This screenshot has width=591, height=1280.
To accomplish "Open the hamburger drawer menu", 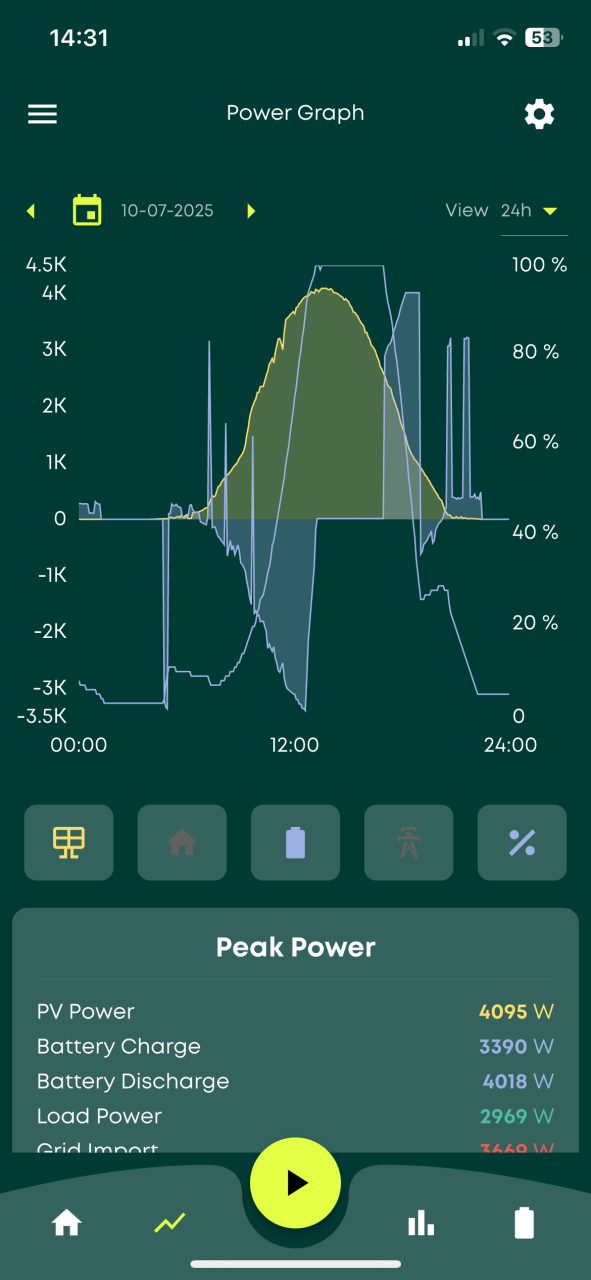I will 42,114.
